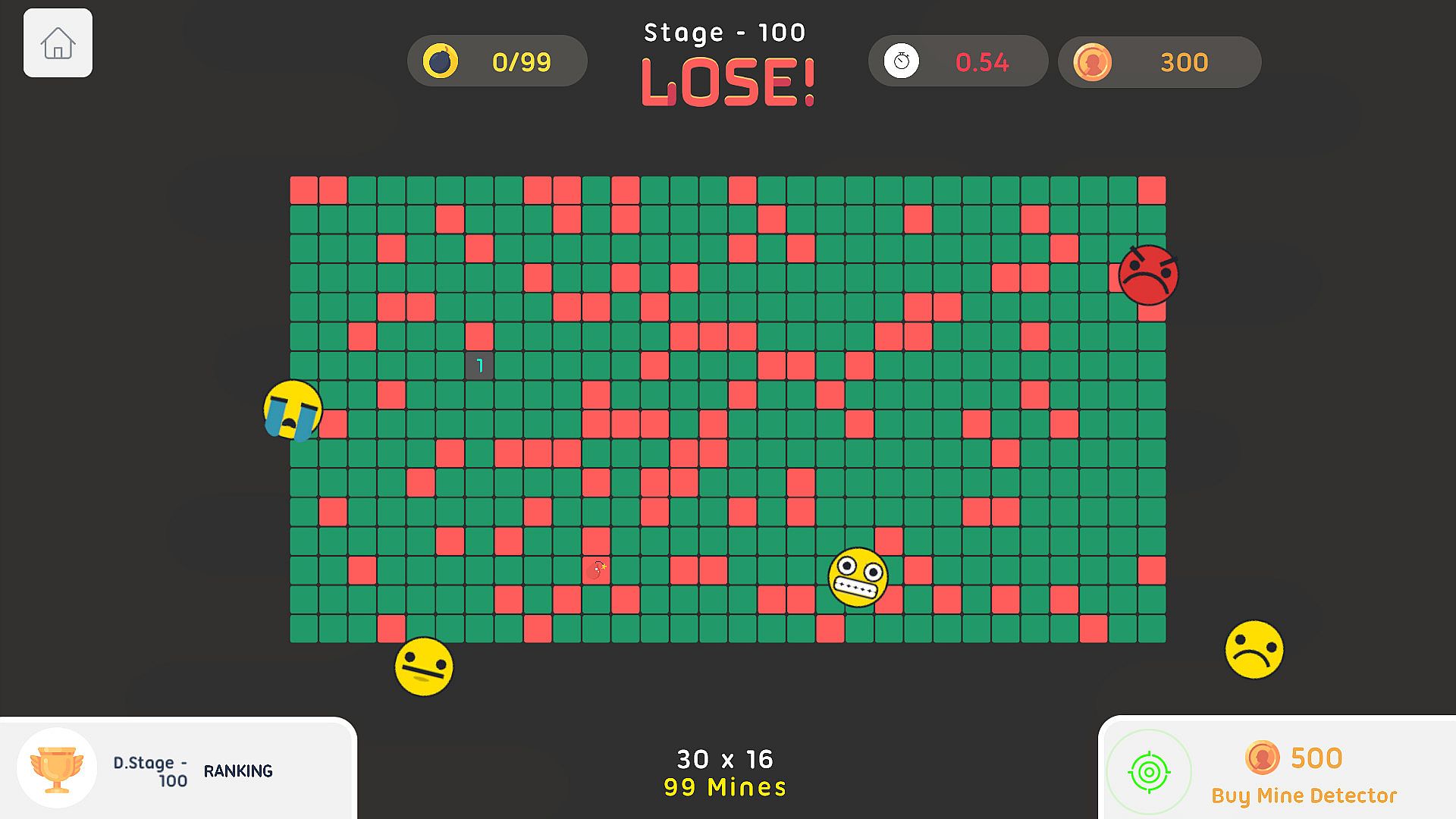
Task: Buy the Mine Detector for 500 coins
Action: point(1276,772)
